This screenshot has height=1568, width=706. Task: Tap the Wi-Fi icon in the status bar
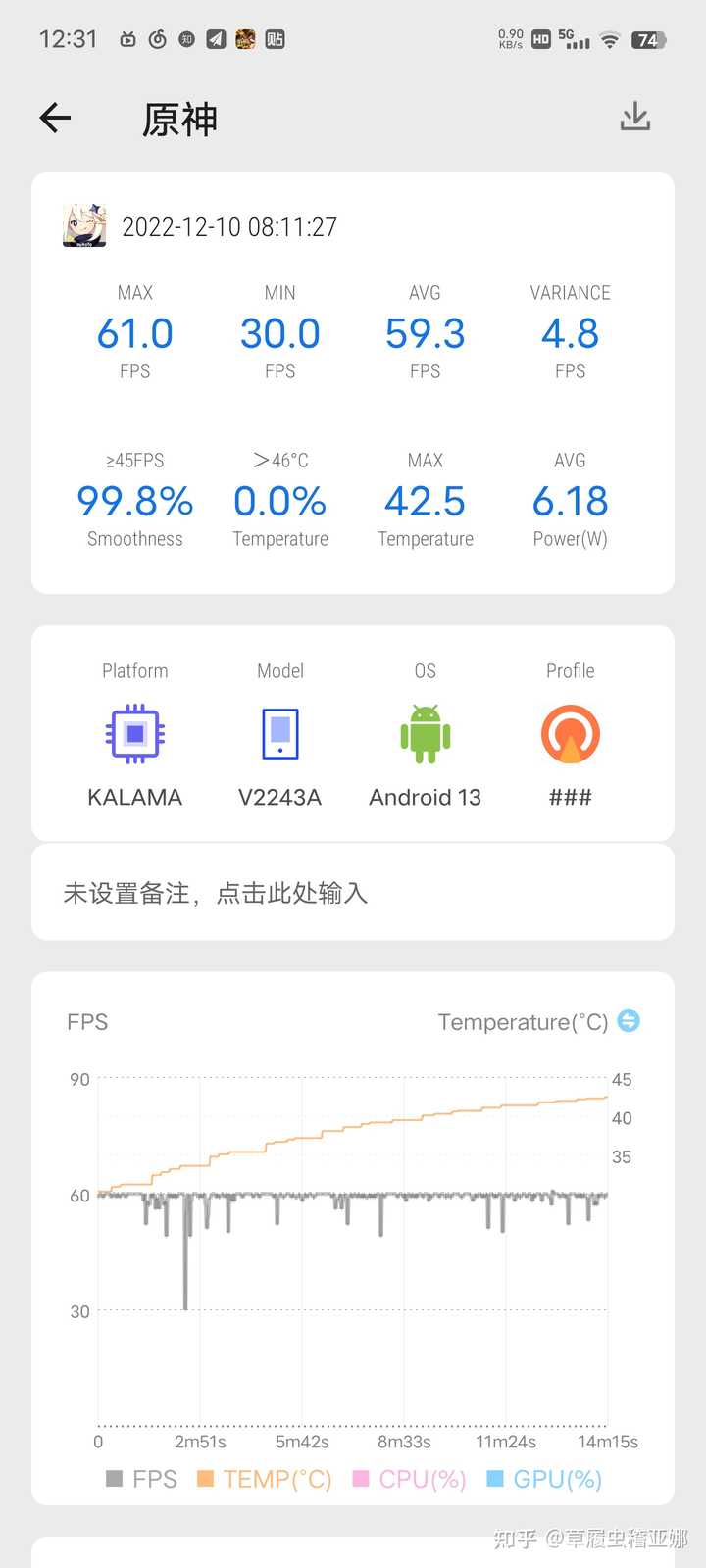[608, 40]
